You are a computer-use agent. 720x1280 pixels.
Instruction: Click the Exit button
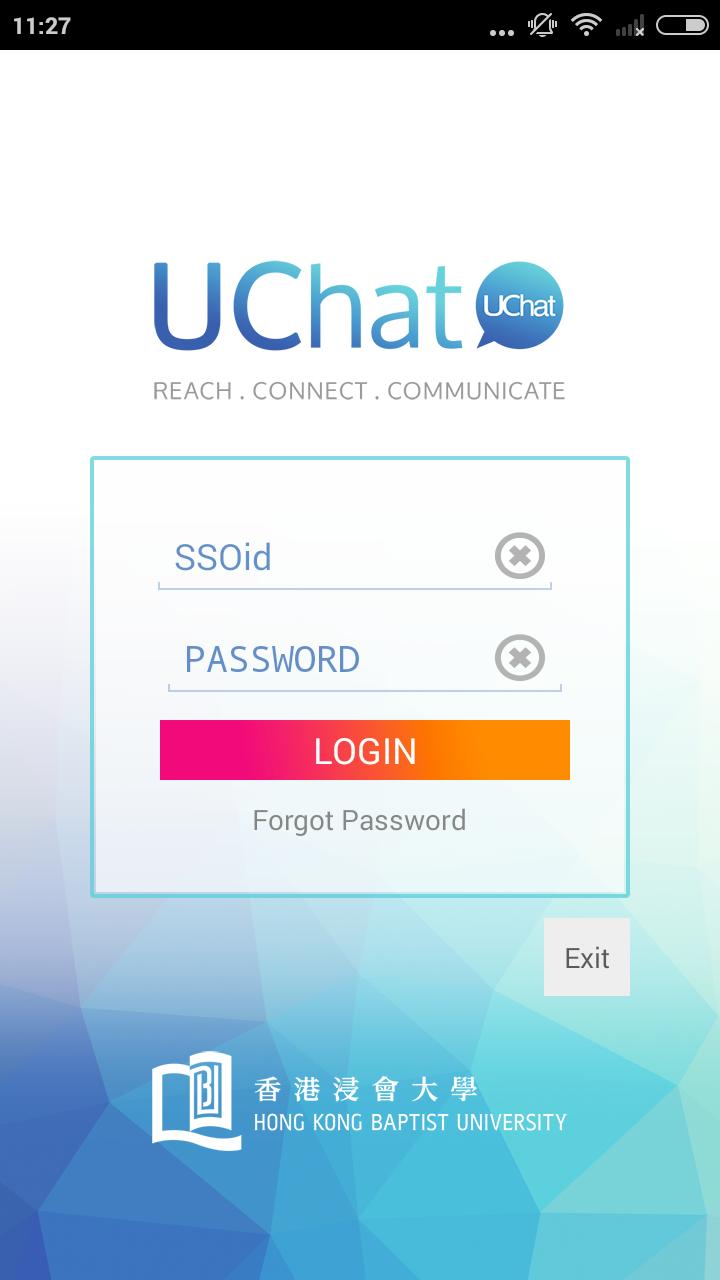coord(587,957)
